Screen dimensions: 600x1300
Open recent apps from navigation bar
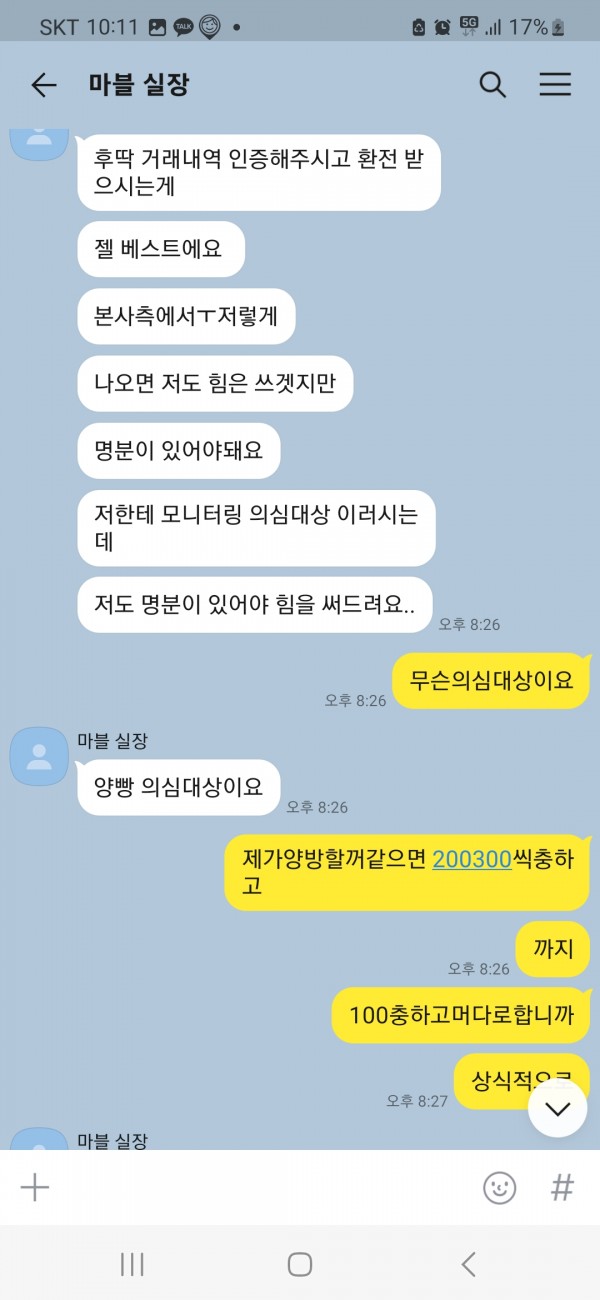(x=132, y=1264)
